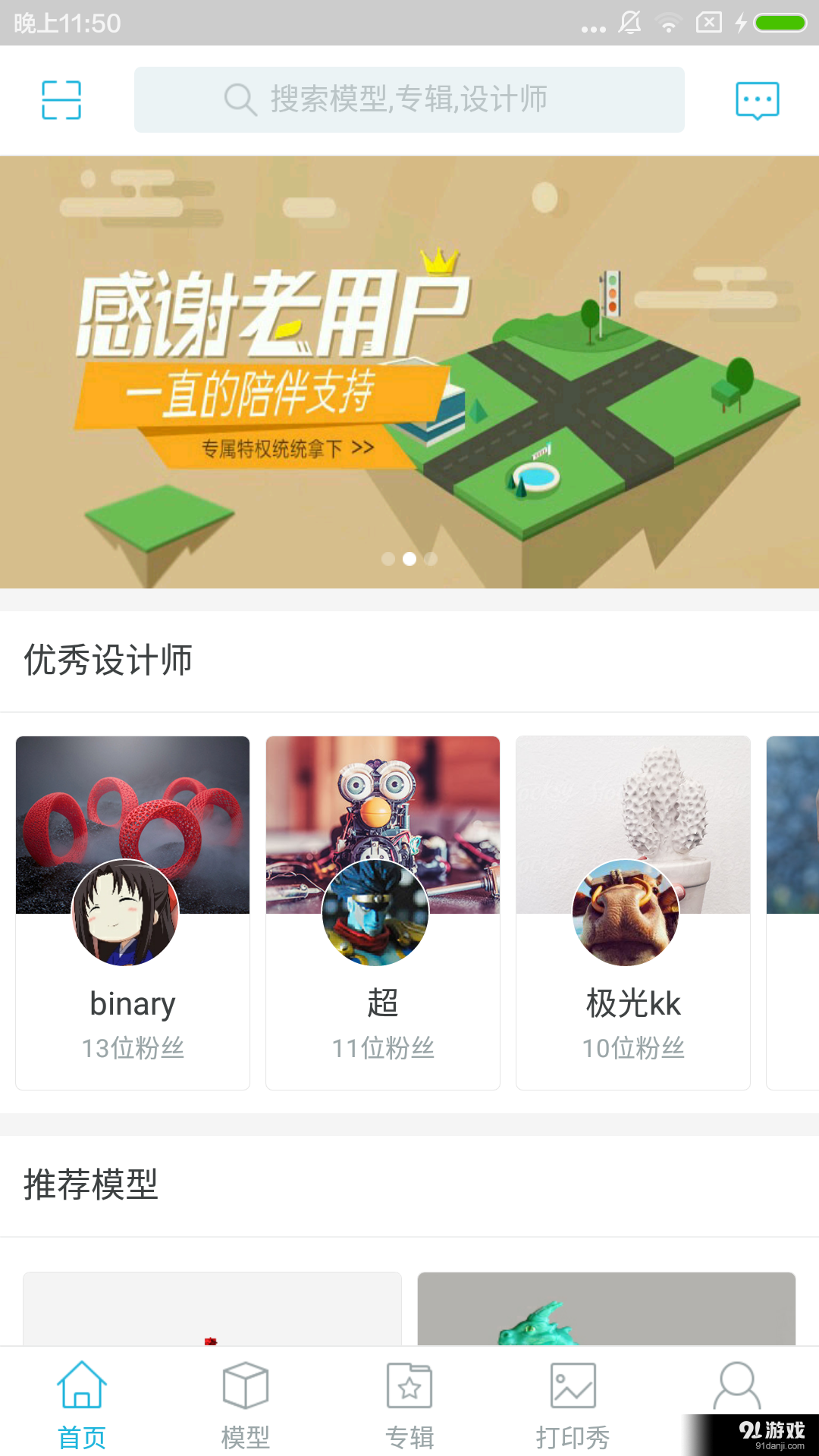Tap the profile person icon
The height and width of the screenshot is (1456, 819).
[737, 1385]
